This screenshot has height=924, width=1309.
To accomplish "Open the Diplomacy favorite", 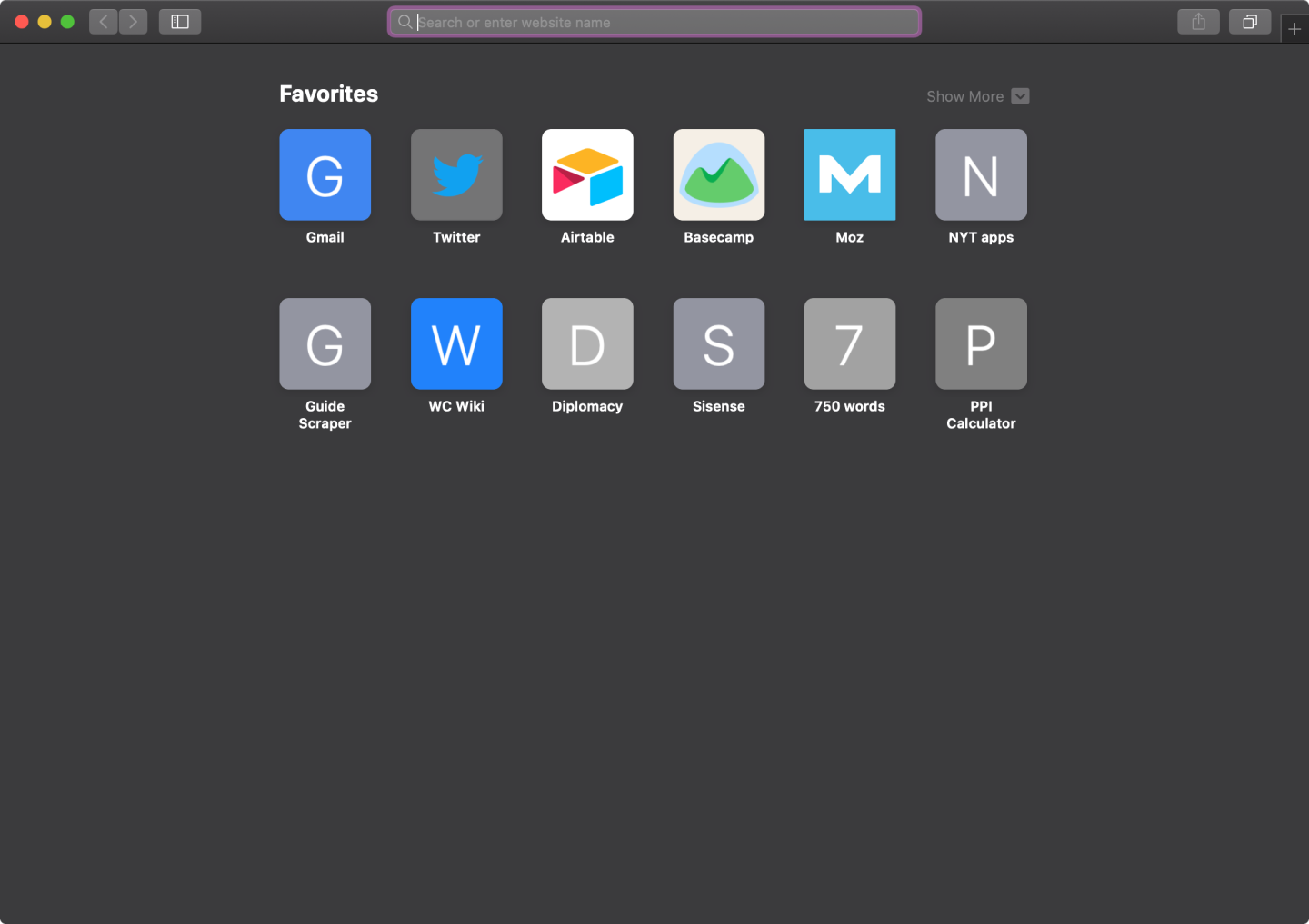I will 587,344.
